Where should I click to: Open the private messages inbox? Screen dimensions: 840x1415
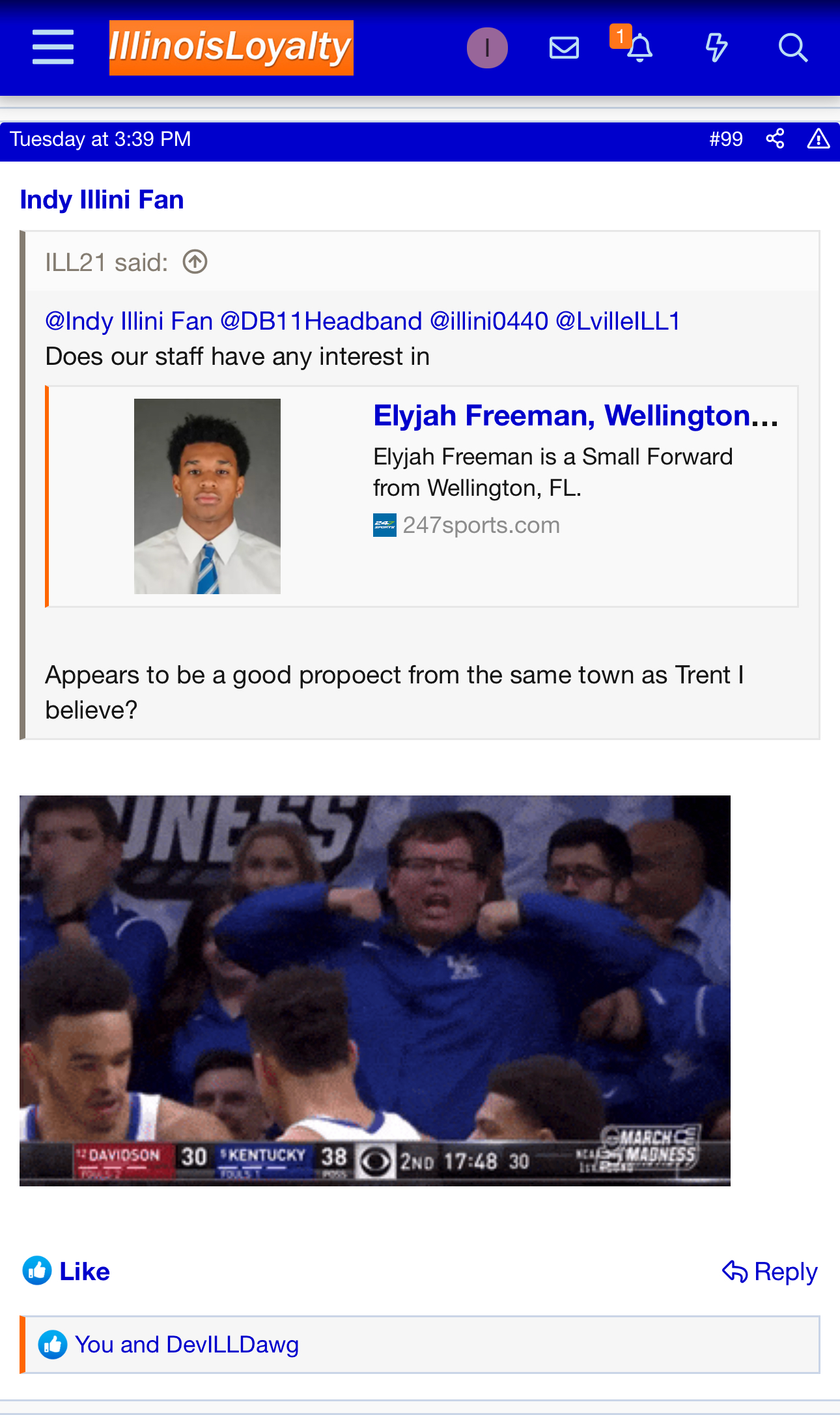564,48
